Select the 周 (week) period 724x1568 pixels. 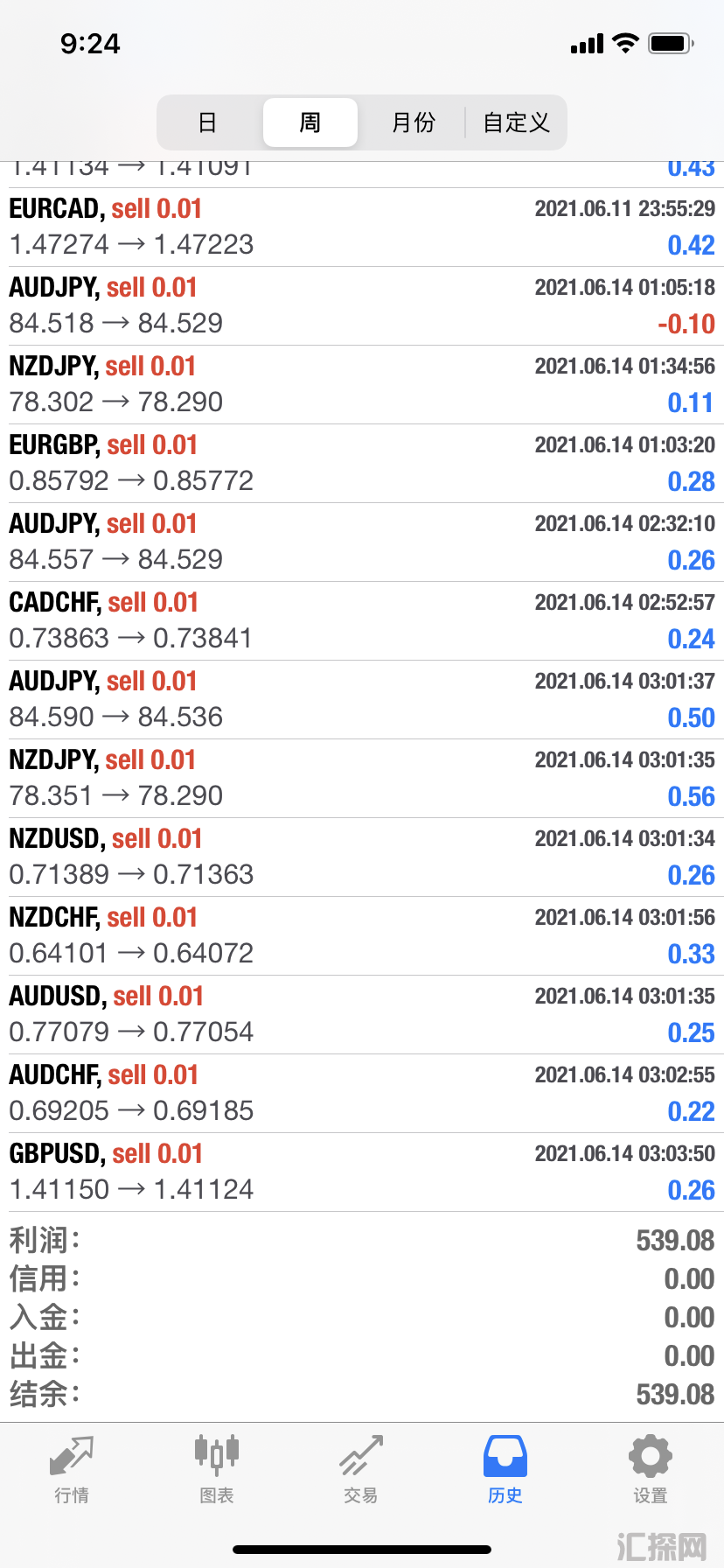click(x=310, y=122)
